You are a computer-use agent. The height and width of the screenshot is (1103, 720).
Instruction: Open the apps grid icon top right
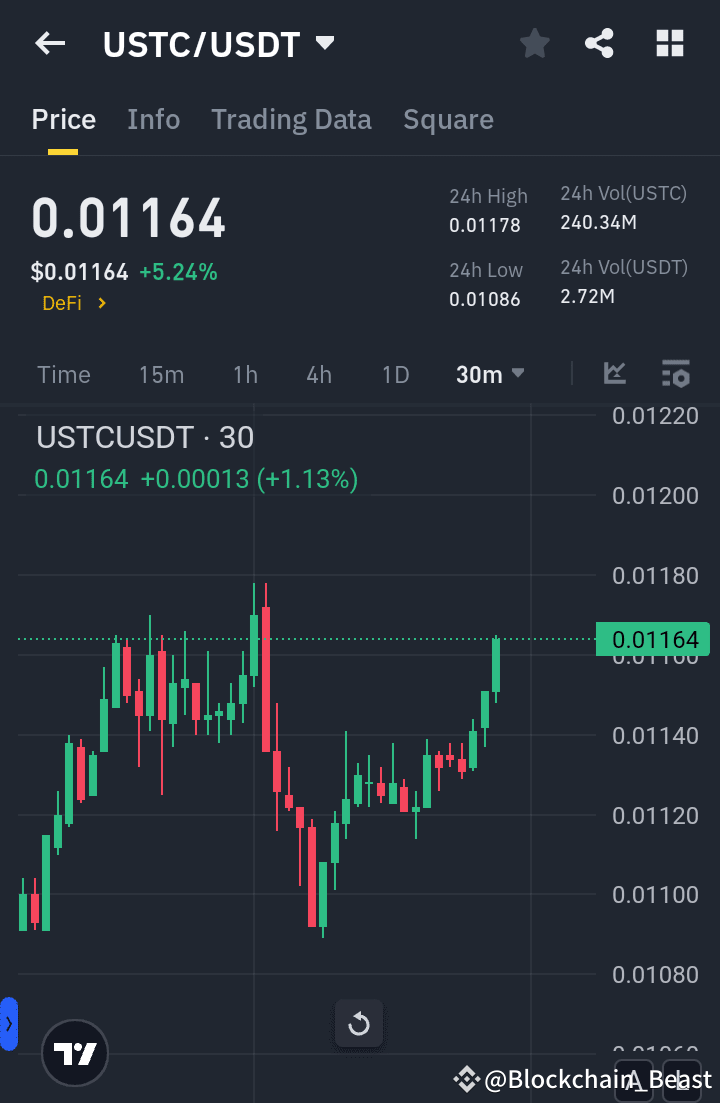pyautogui.click(x=669, y=43)
